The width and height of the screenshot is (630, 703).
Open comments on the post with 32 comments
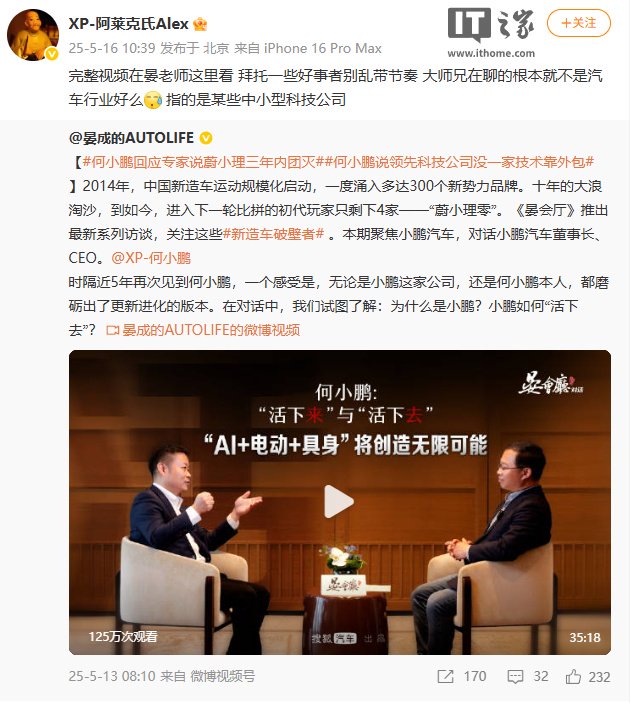[x=529, y=677]
